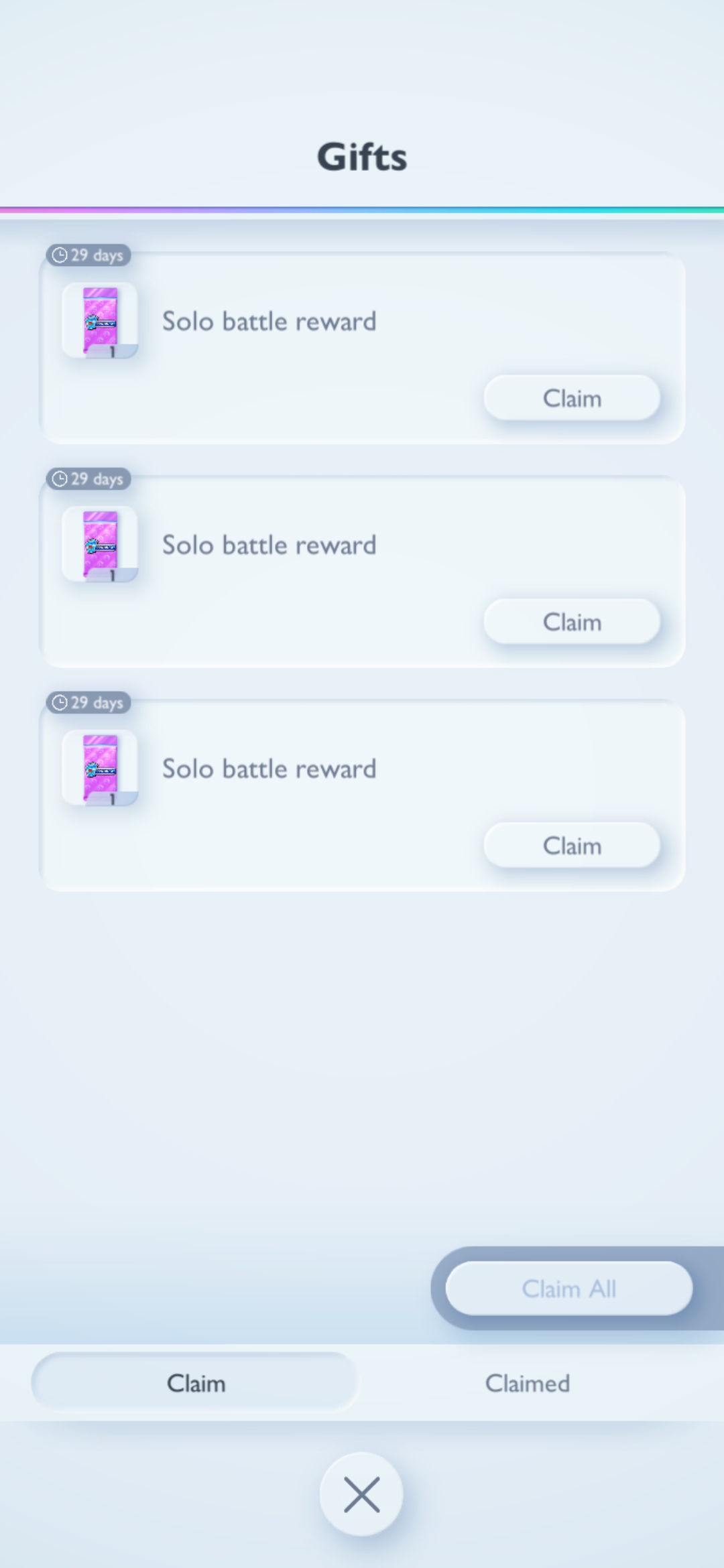This screenshot has width=724, height=1568.
Task: Switch to the Claimed tab
Action: (x=528, y=1383)
